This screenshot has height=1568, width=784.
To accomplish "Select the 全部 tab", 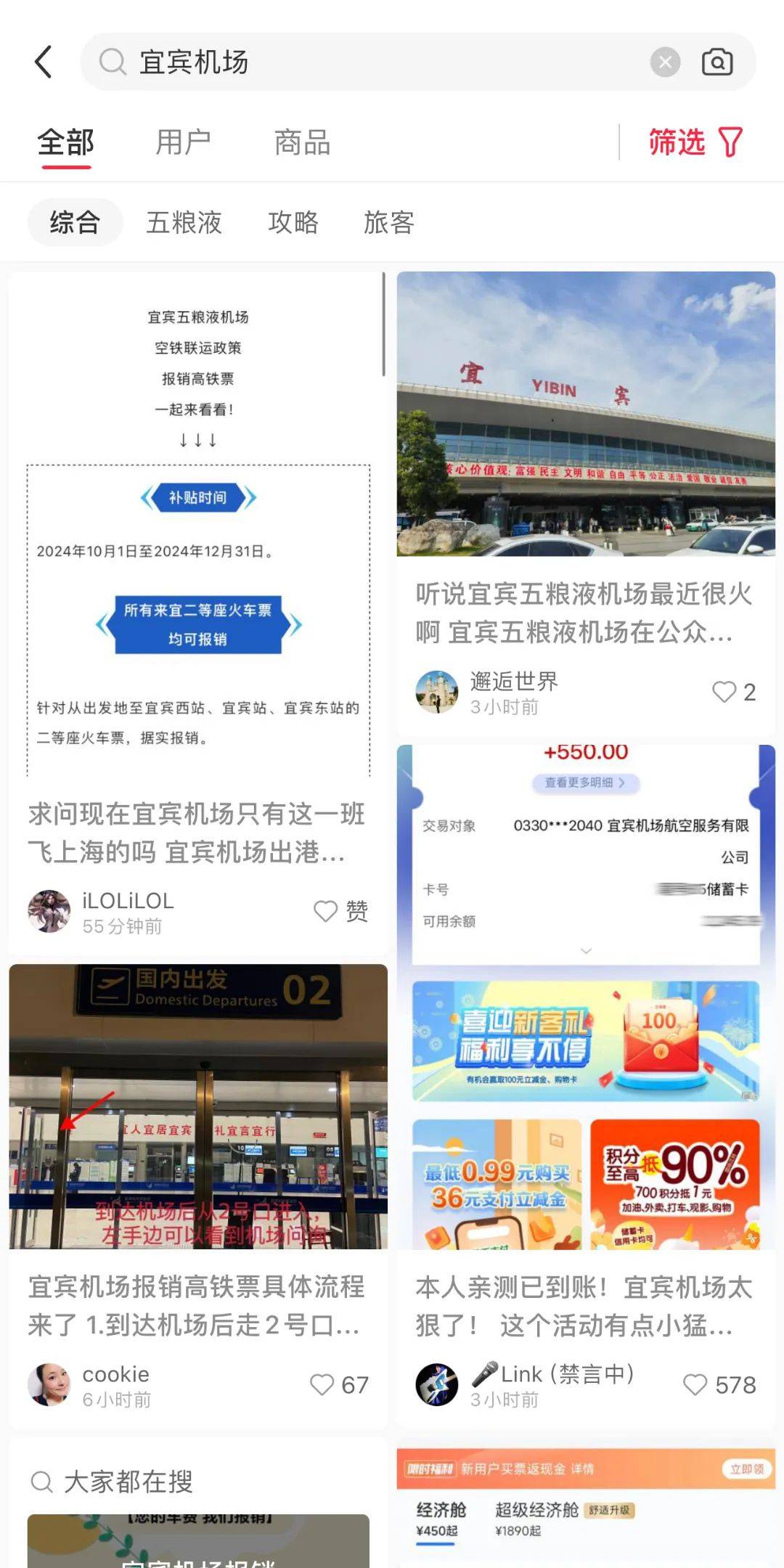I will click(66, 142).
